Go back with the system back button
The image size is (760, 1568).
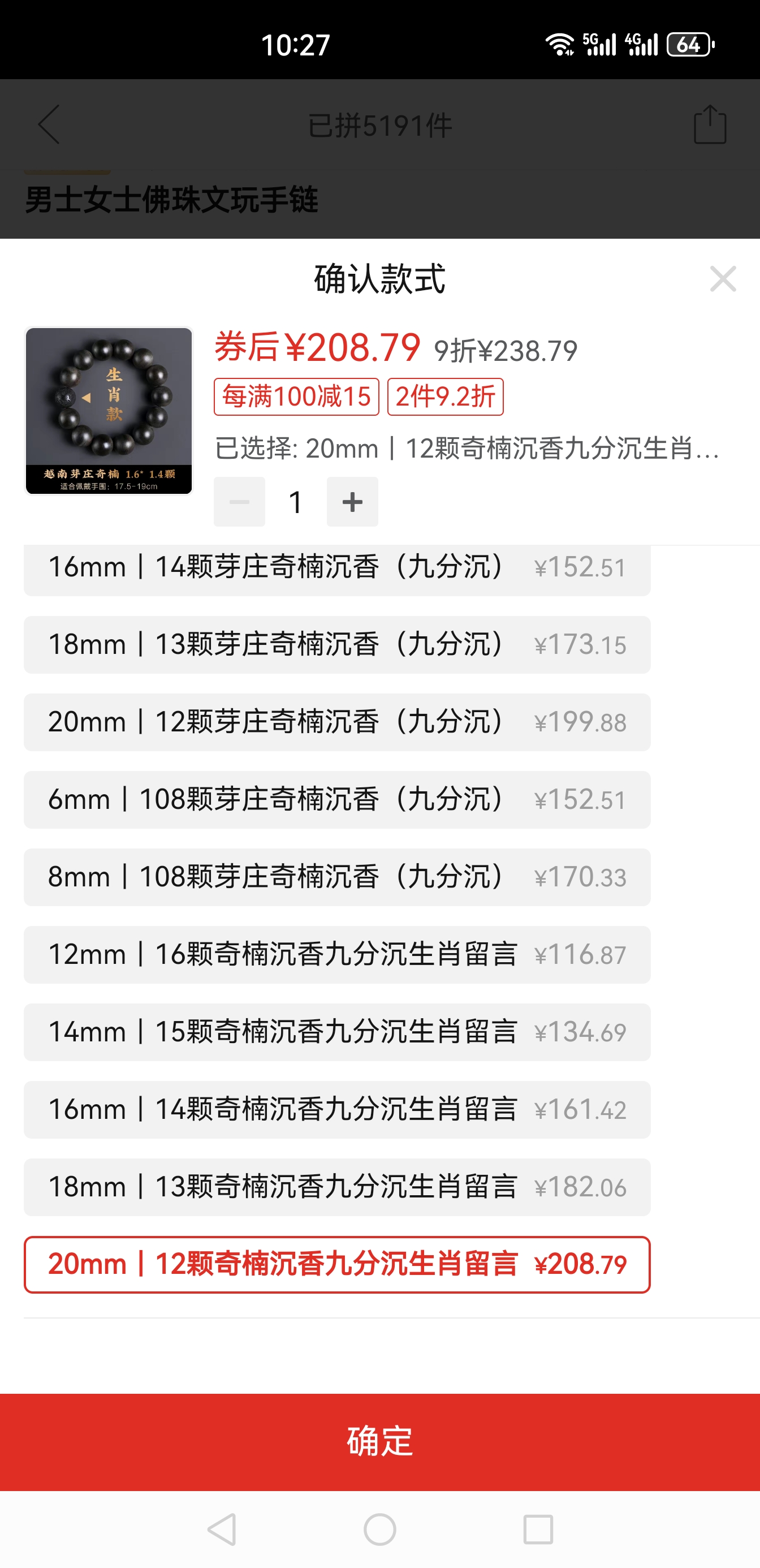pos(222,1529)
